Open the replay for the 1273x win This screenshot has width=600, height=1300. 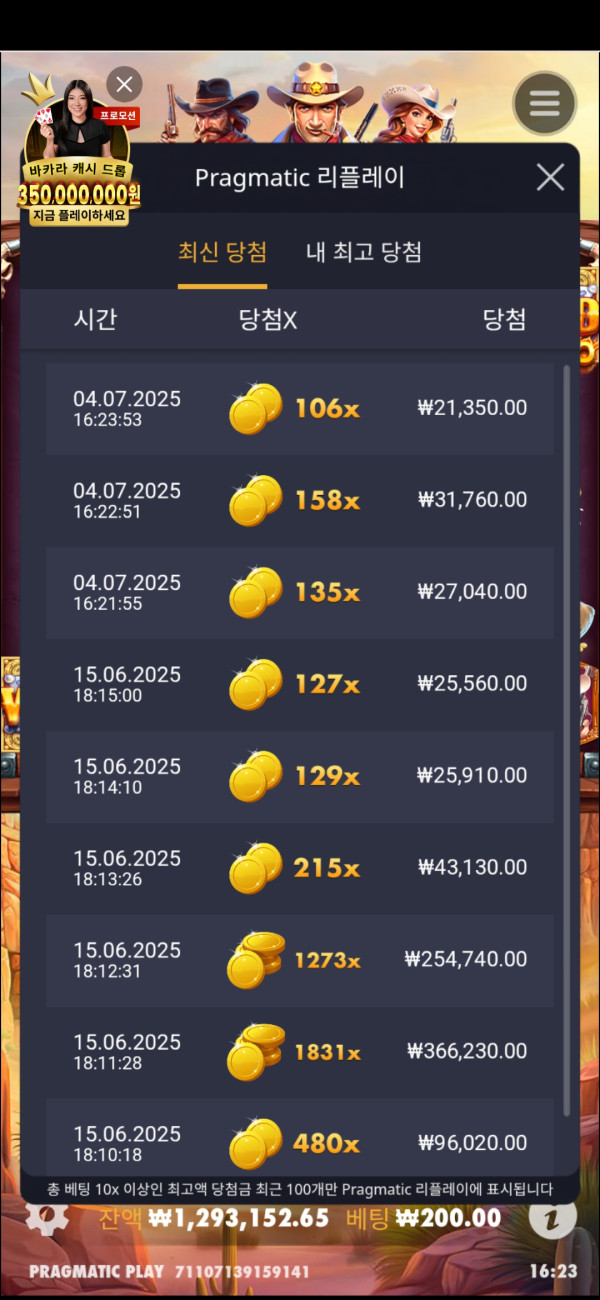300,960
